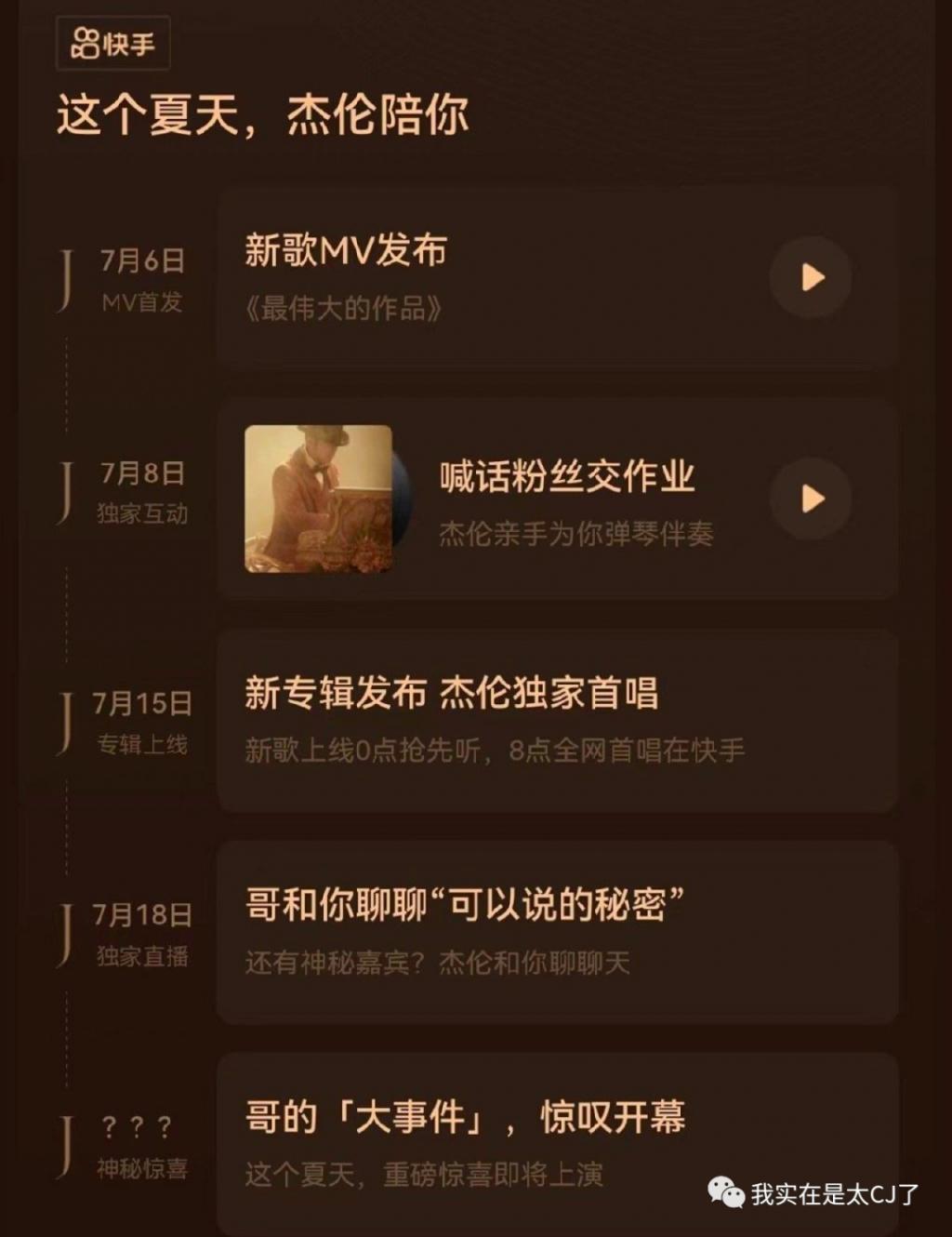The image size is (952, 1237).
Task: Play the 《最伟大的作品》 new song MV
Action: coord(811,277)
